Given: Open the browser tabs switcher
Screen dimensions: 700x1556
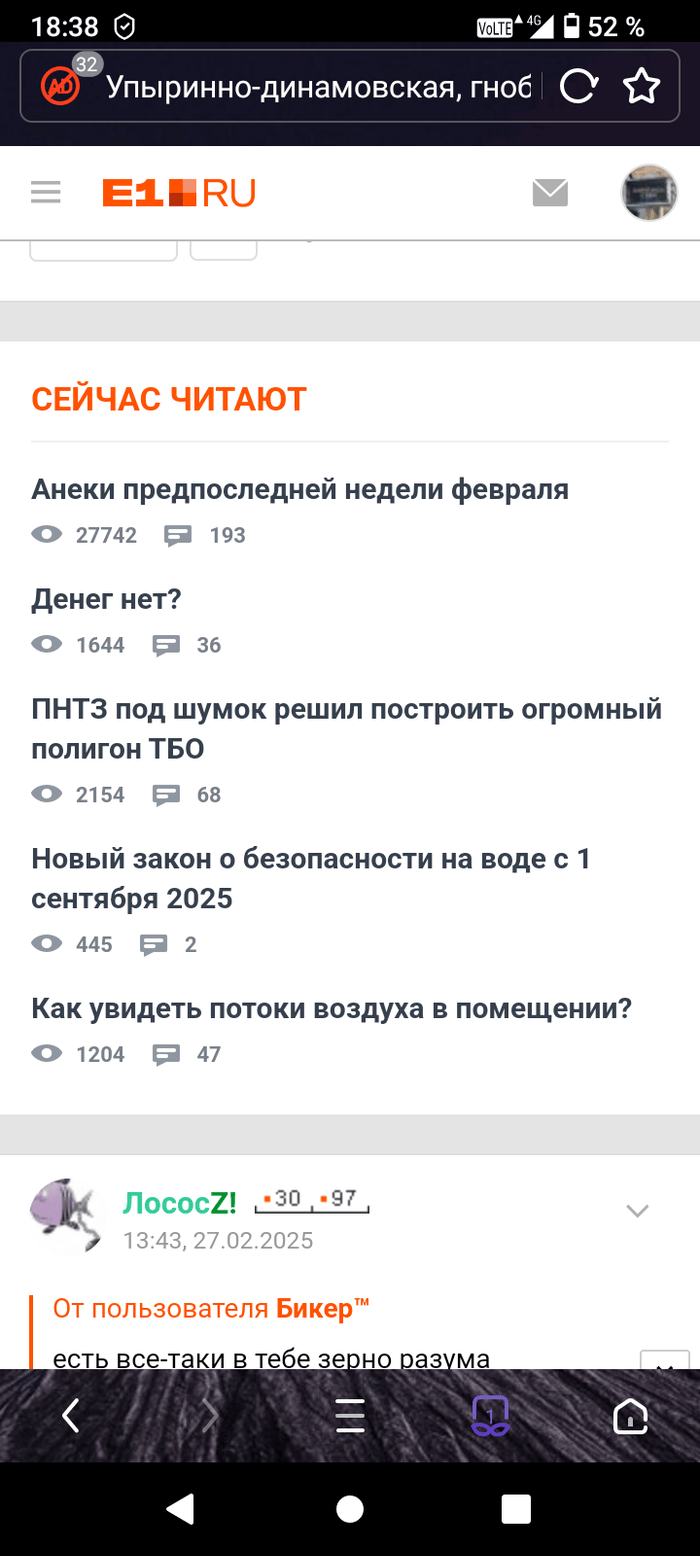Looking at the screenshot, I should coord(490,1415).
